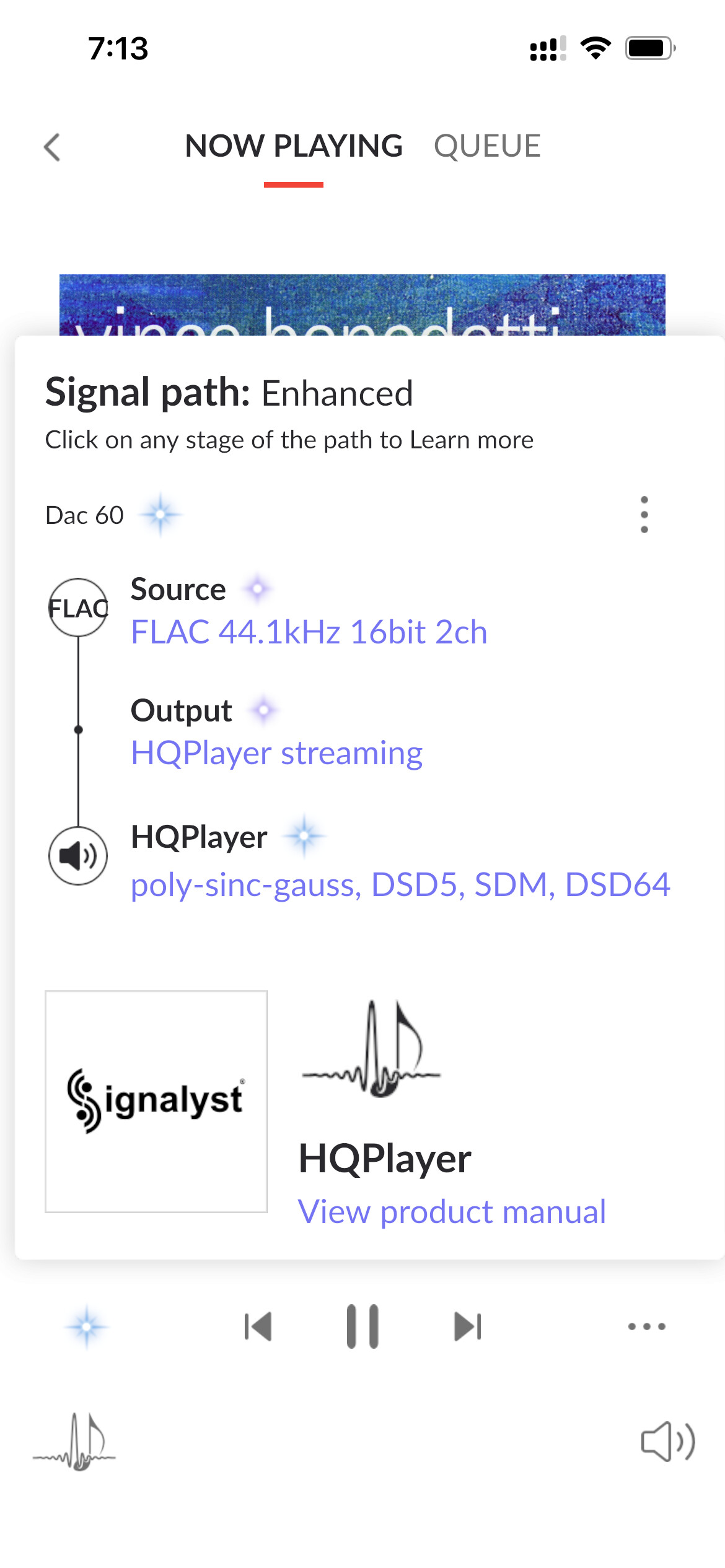Open the volume speaker control
Image resolution: width=725 pixels, height=1568 pixels.
pyautogui.click(x=668, y=1442)
